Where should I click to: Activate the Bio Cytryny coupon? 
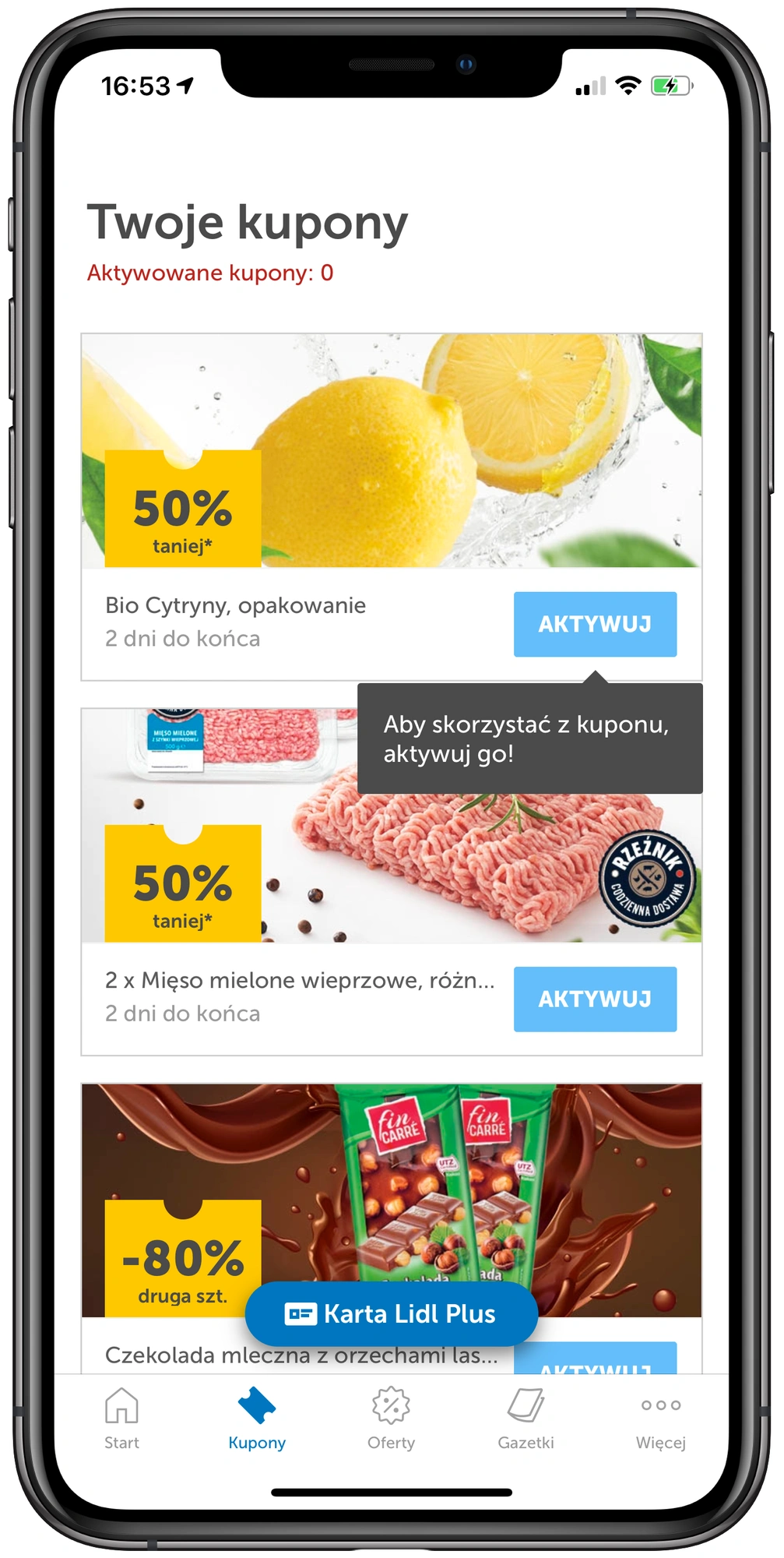coord(595,624)
